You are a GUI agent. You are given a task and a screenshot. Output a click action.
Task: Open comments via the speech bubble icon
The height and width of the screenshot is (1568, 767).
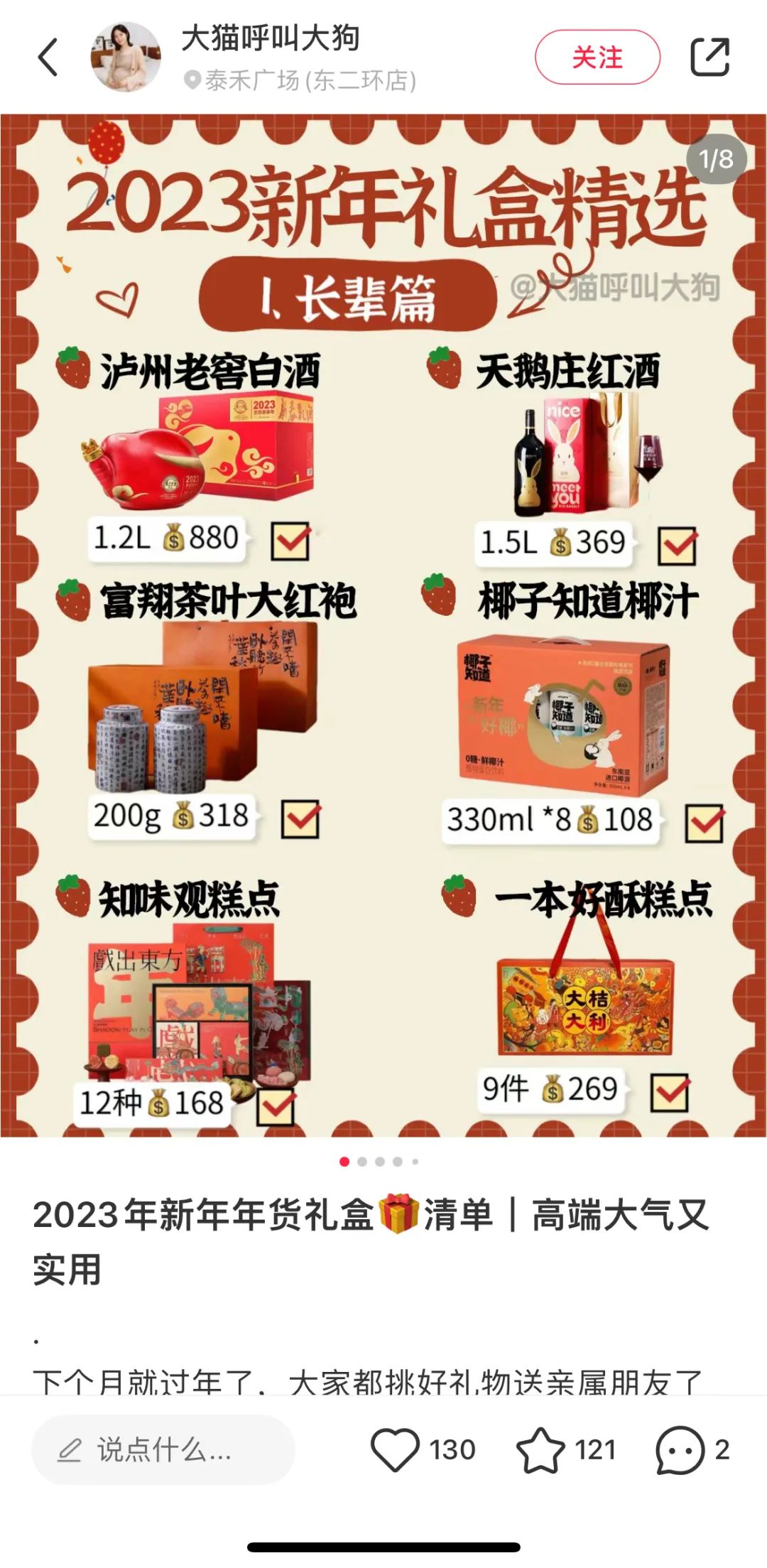[x=680, y=1449]
